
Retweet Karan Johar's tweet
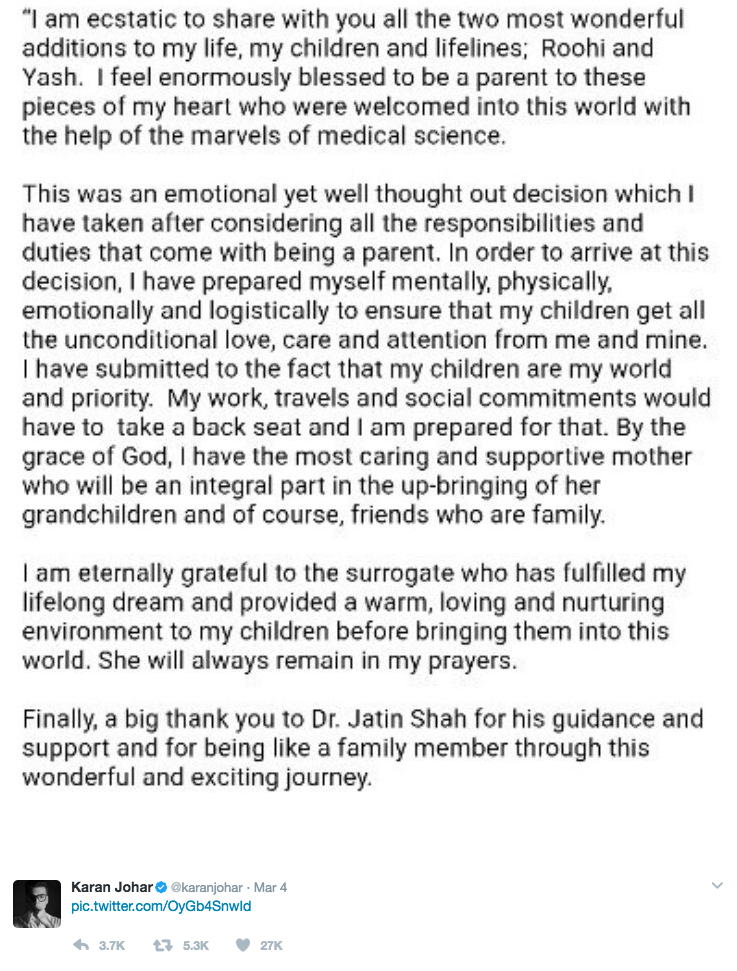coord(160,945)
